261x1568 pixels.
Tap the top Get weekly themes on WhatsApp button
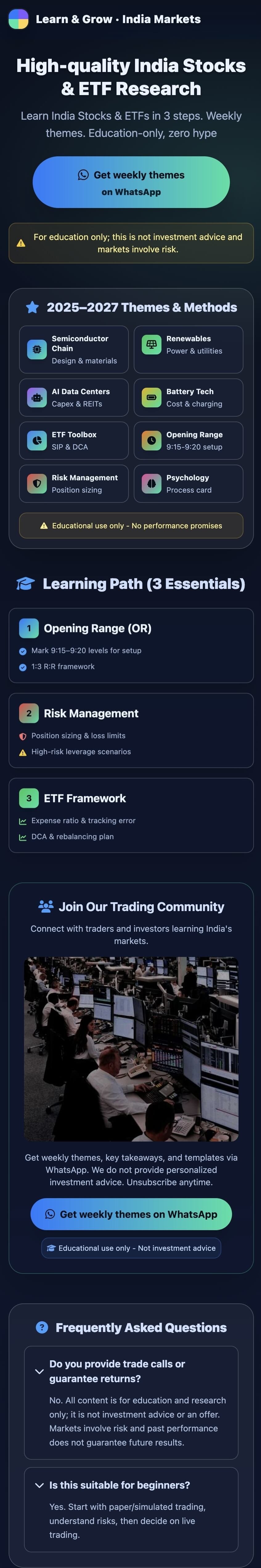click(131, 182)
